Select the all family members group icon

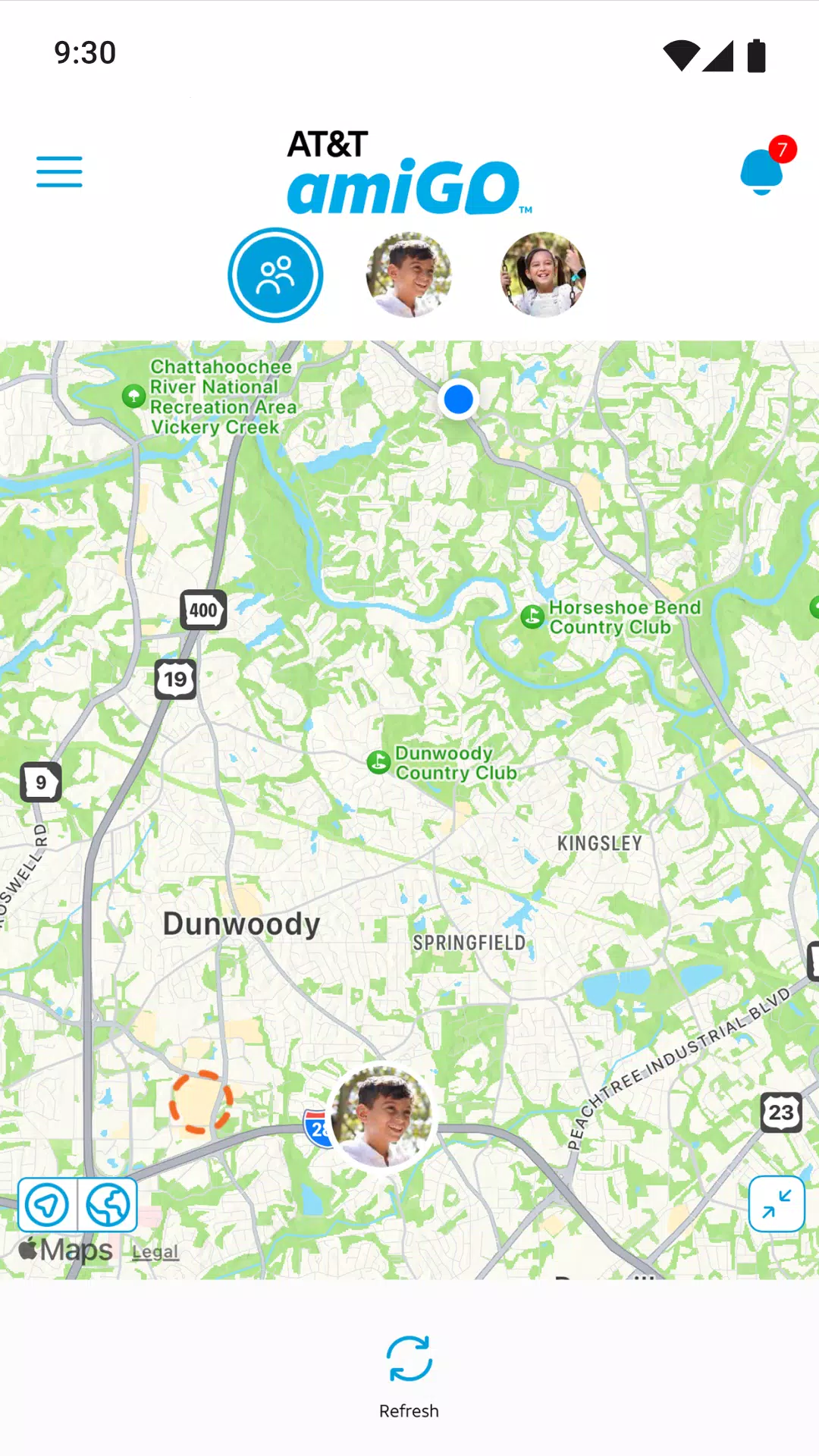point(275,275)
